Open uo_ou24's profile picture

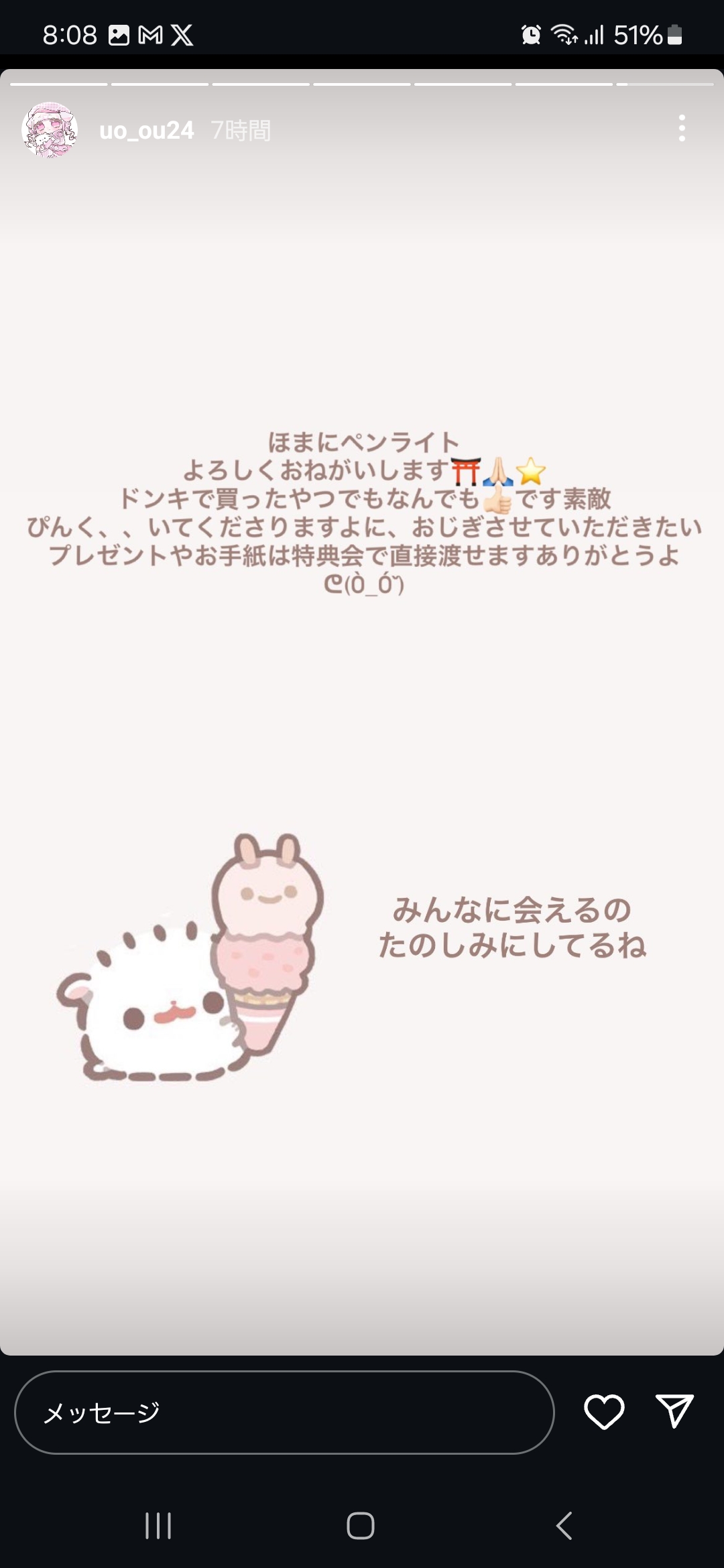click(x=50, y=130)
